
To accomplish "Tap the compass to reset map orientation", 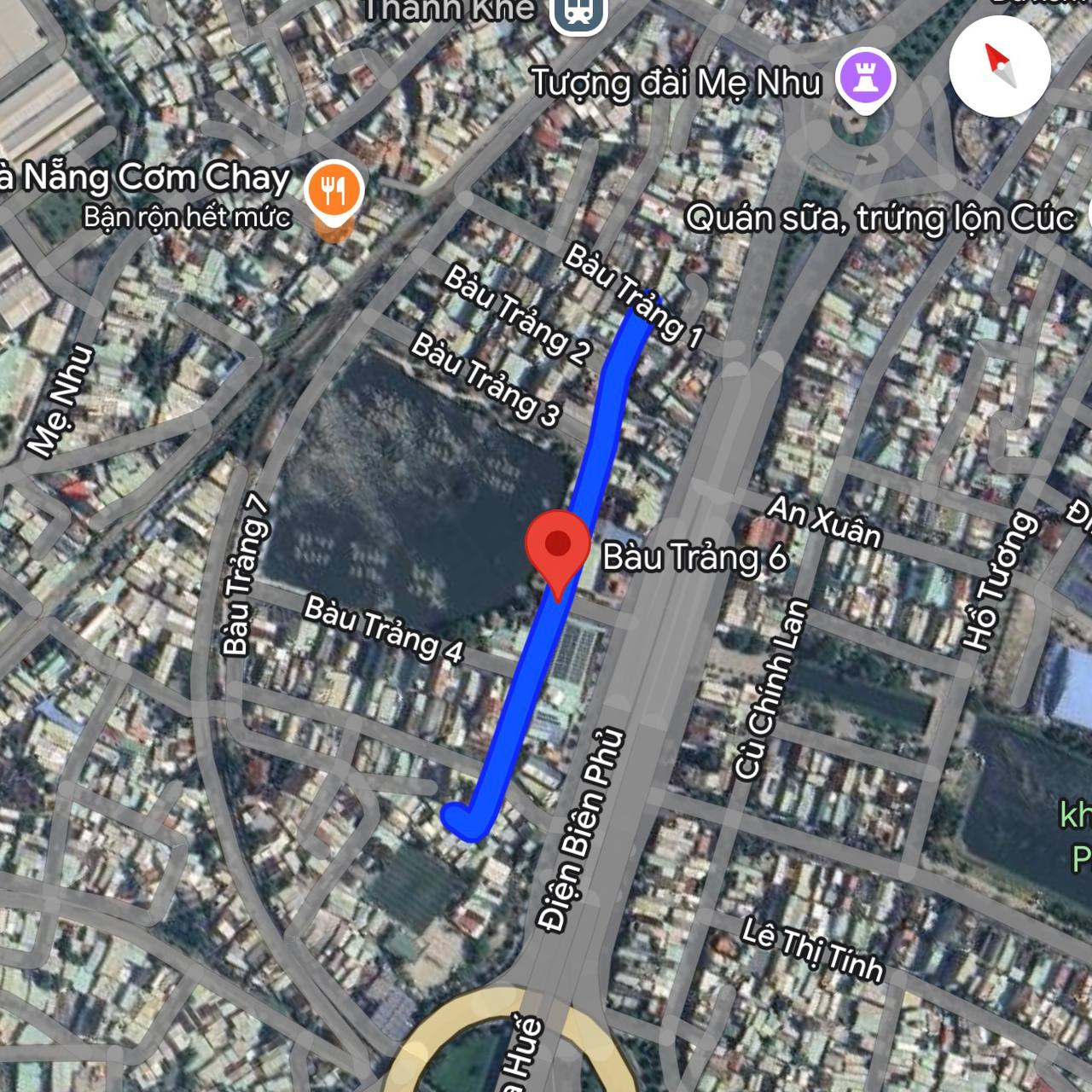I will click(x=999, y=66).
